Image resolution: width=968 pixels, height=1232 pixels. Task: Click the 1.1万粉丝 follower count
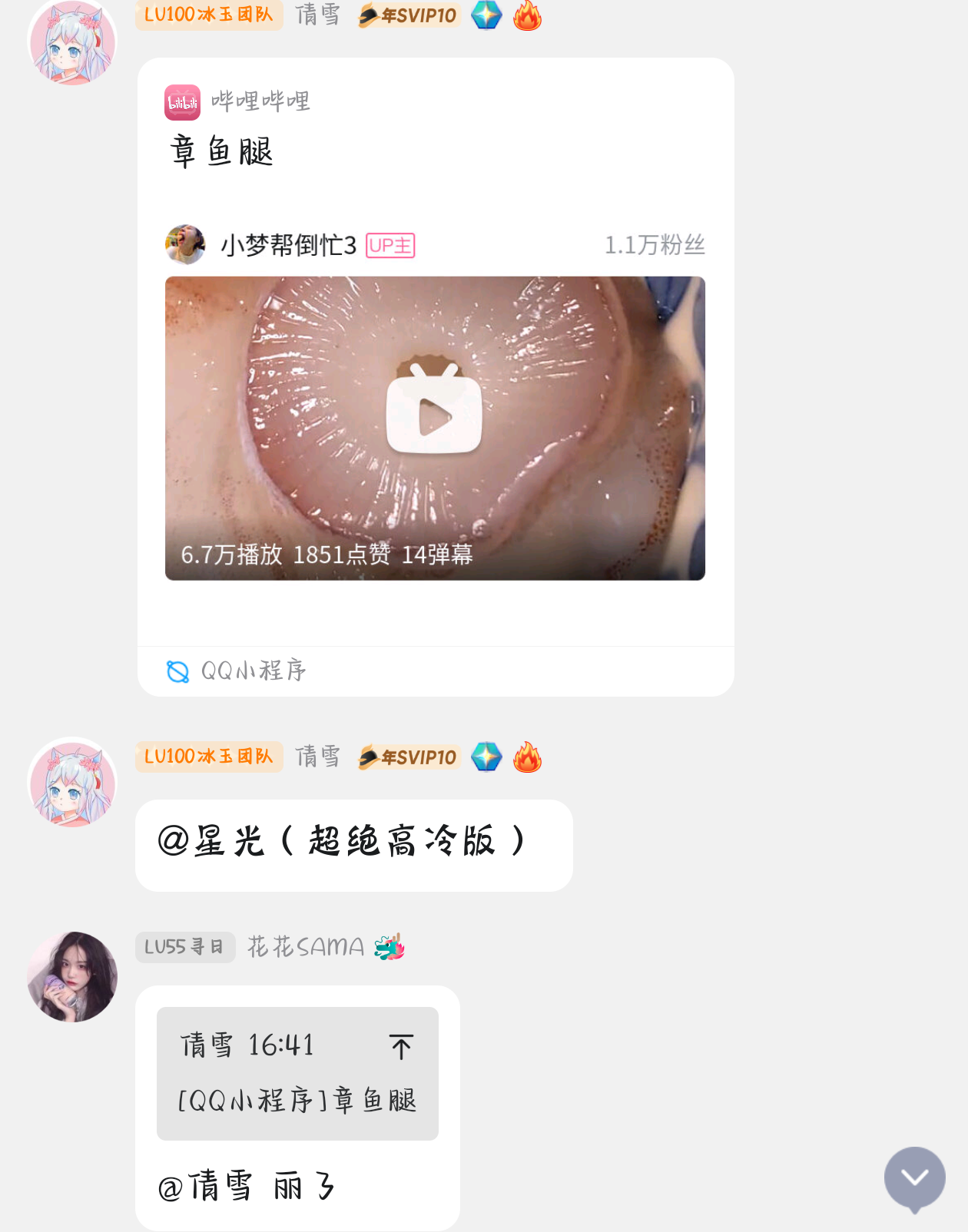point(654,244)
